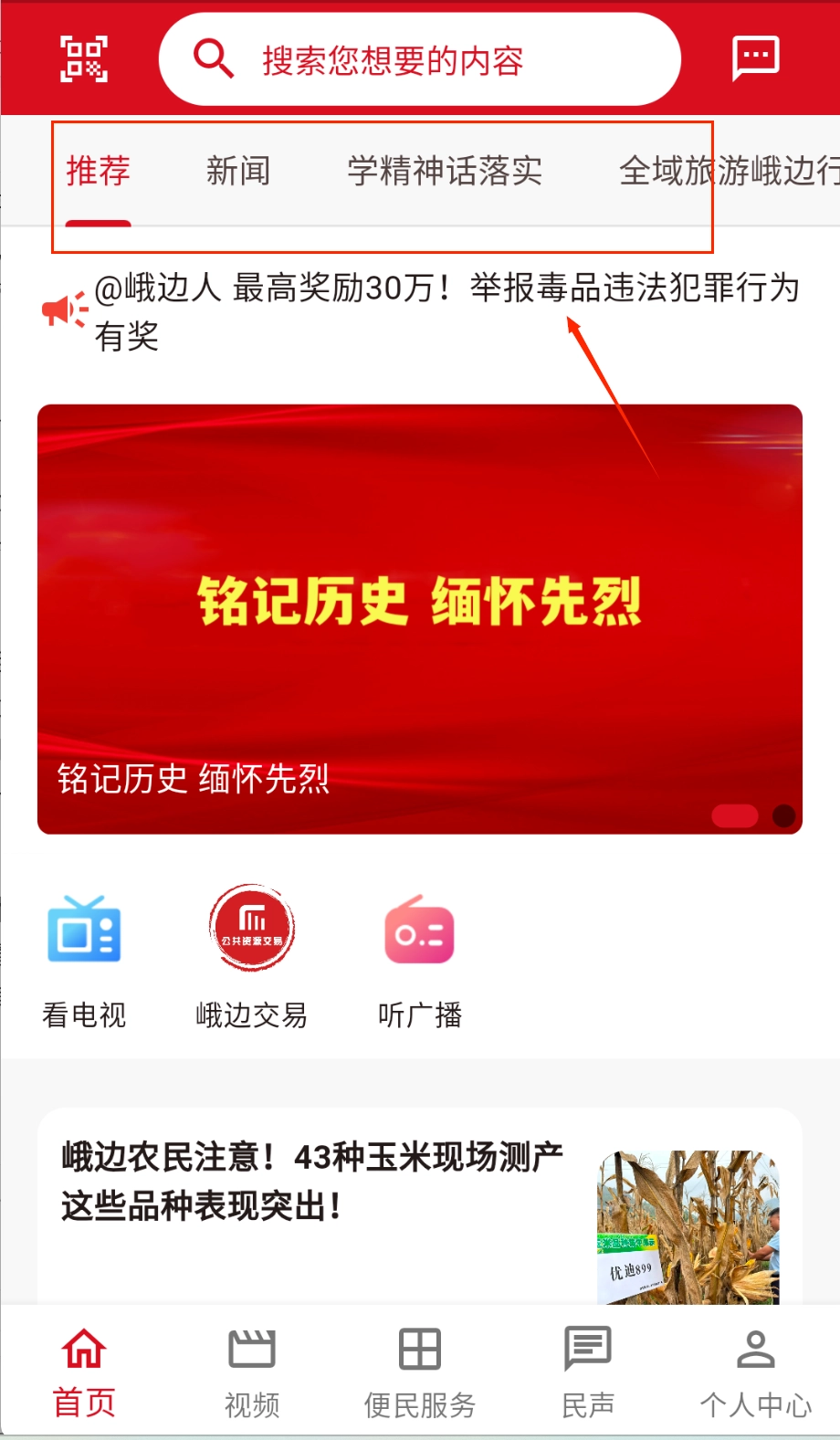Viewport: 840px width, 1440px height.
Task: Tap the search box 搜索您想要的内容
Action: (x=420, y=60)
